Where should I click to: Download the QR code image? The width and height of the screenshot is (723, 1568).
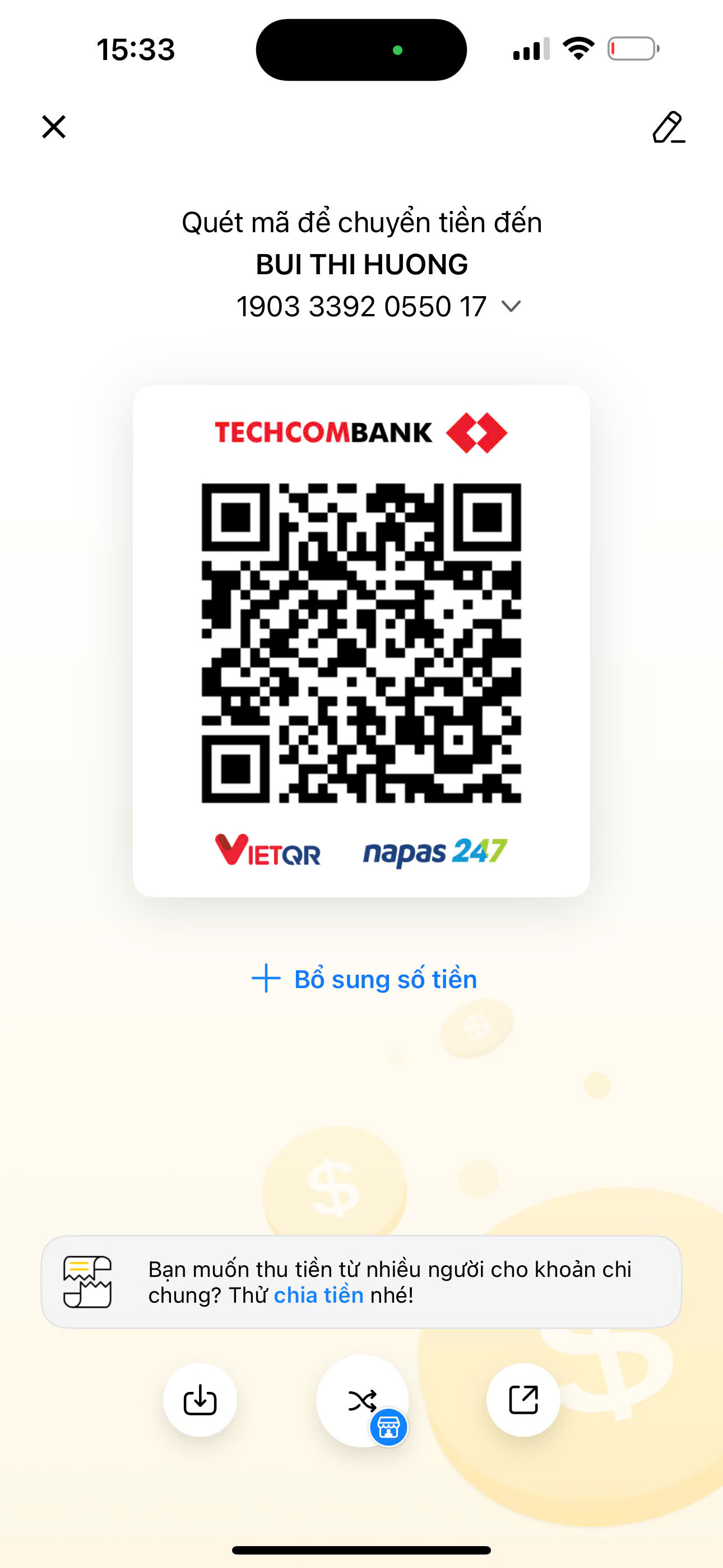pos(200,1400)
